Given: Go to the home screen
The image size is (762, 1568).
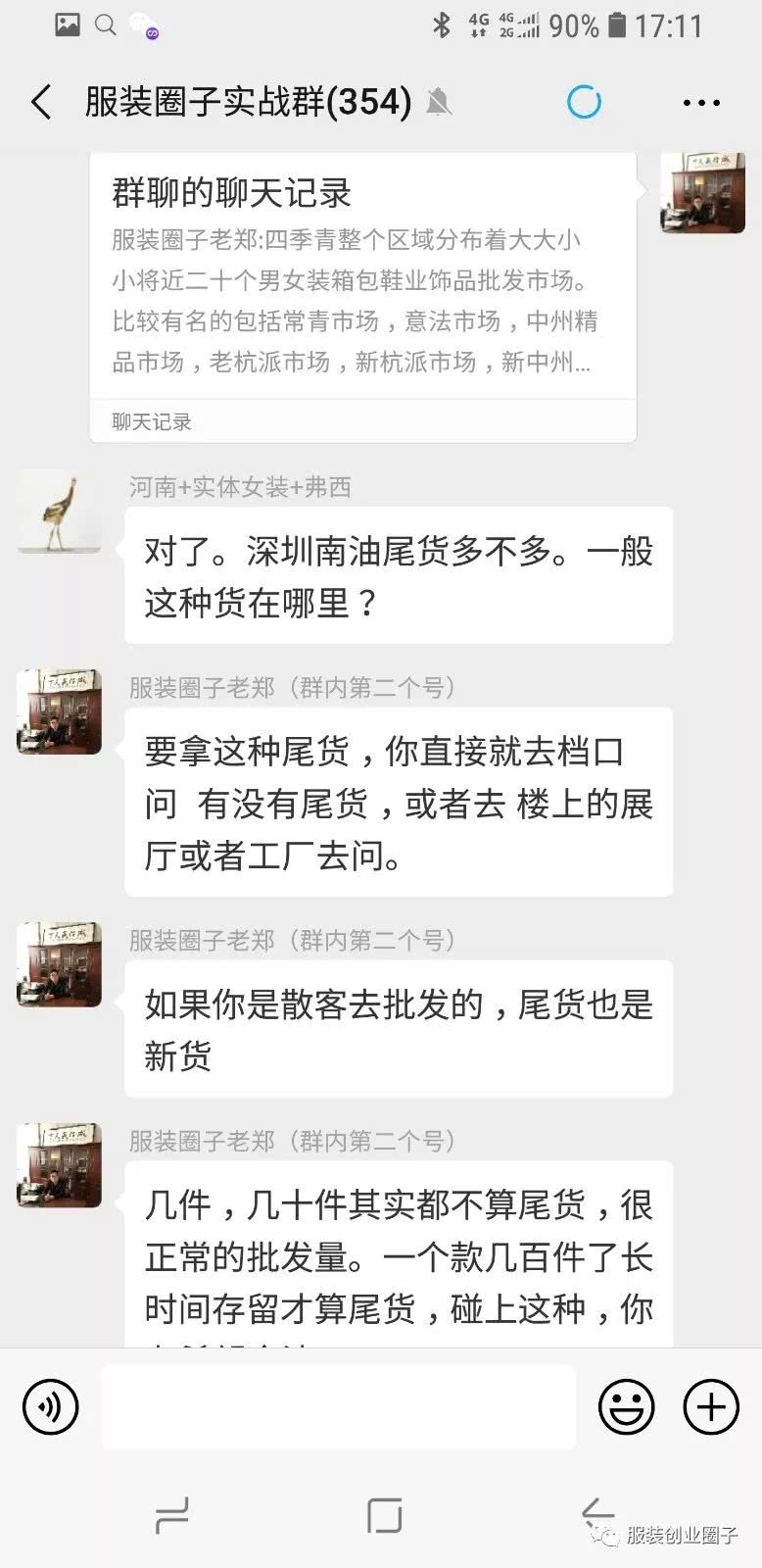Looking at the screenshot, I should click(384, 1515).
